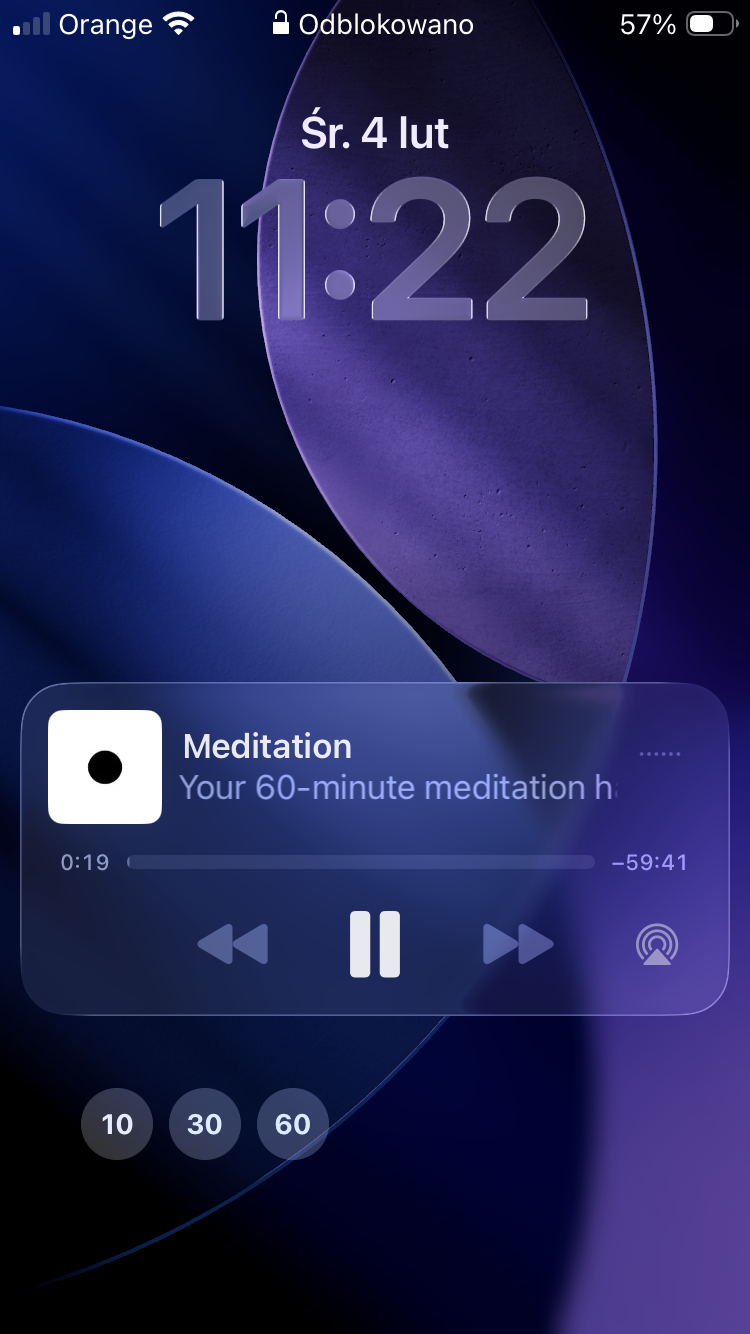This screenshot has height=1334, width=750.
Task: Select the 30-minute timer bubble
Action: coord(204,1124)
